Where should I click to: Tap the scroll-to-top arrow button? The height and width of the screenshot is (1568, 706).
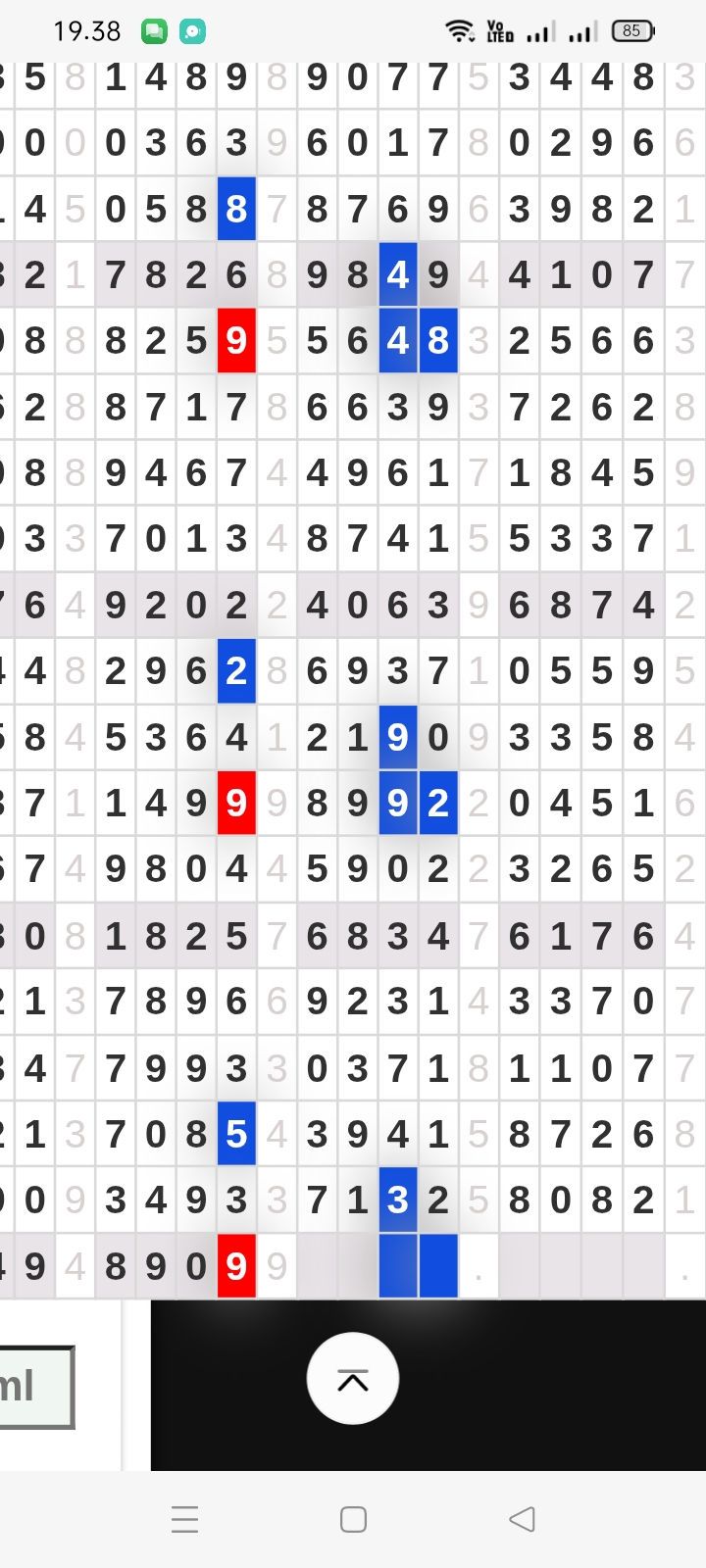(x=353, y=1379)
